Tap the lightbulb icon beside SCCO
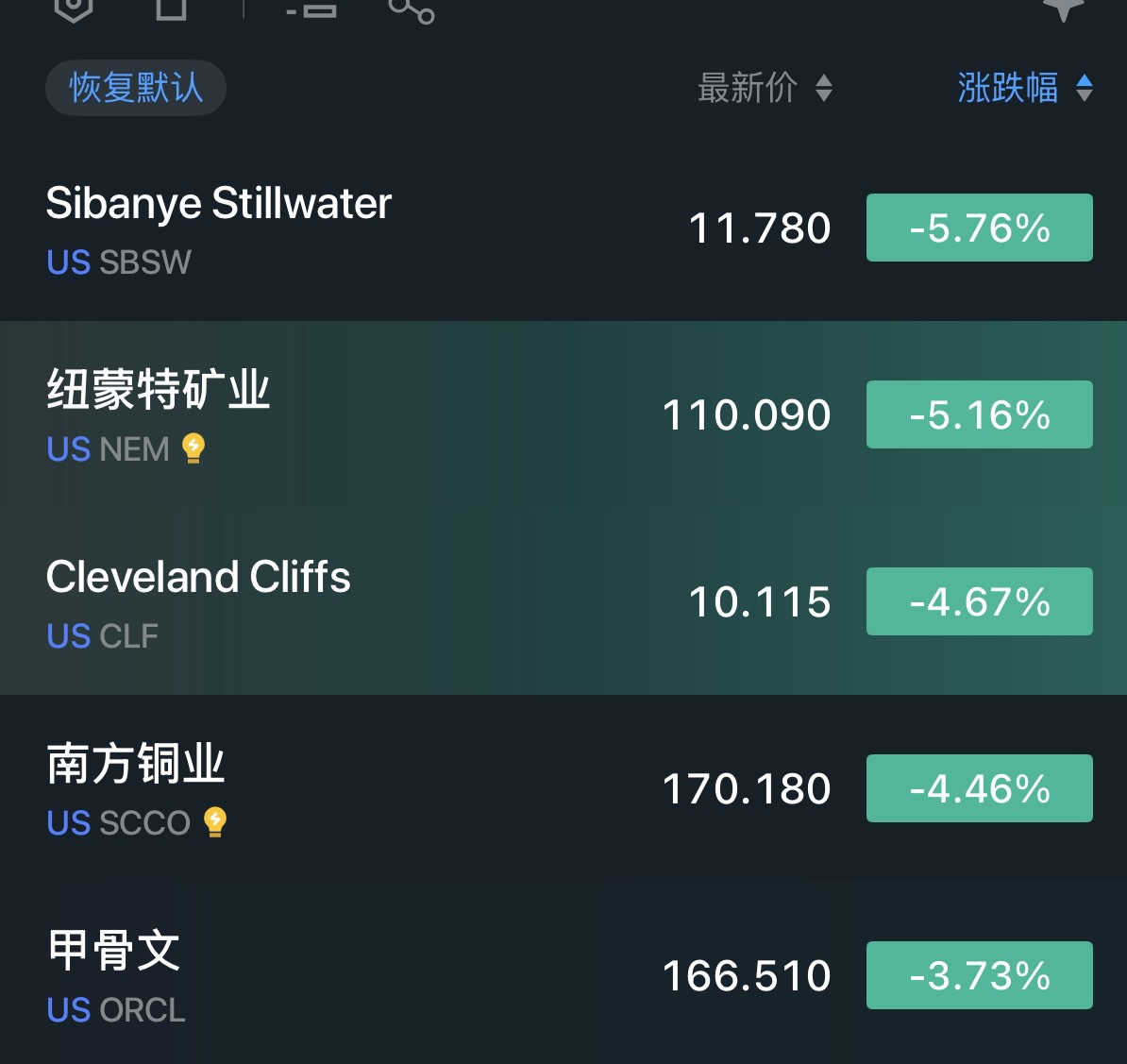This screenshot has height=1064, width=1127. click(x=215, y=822)
